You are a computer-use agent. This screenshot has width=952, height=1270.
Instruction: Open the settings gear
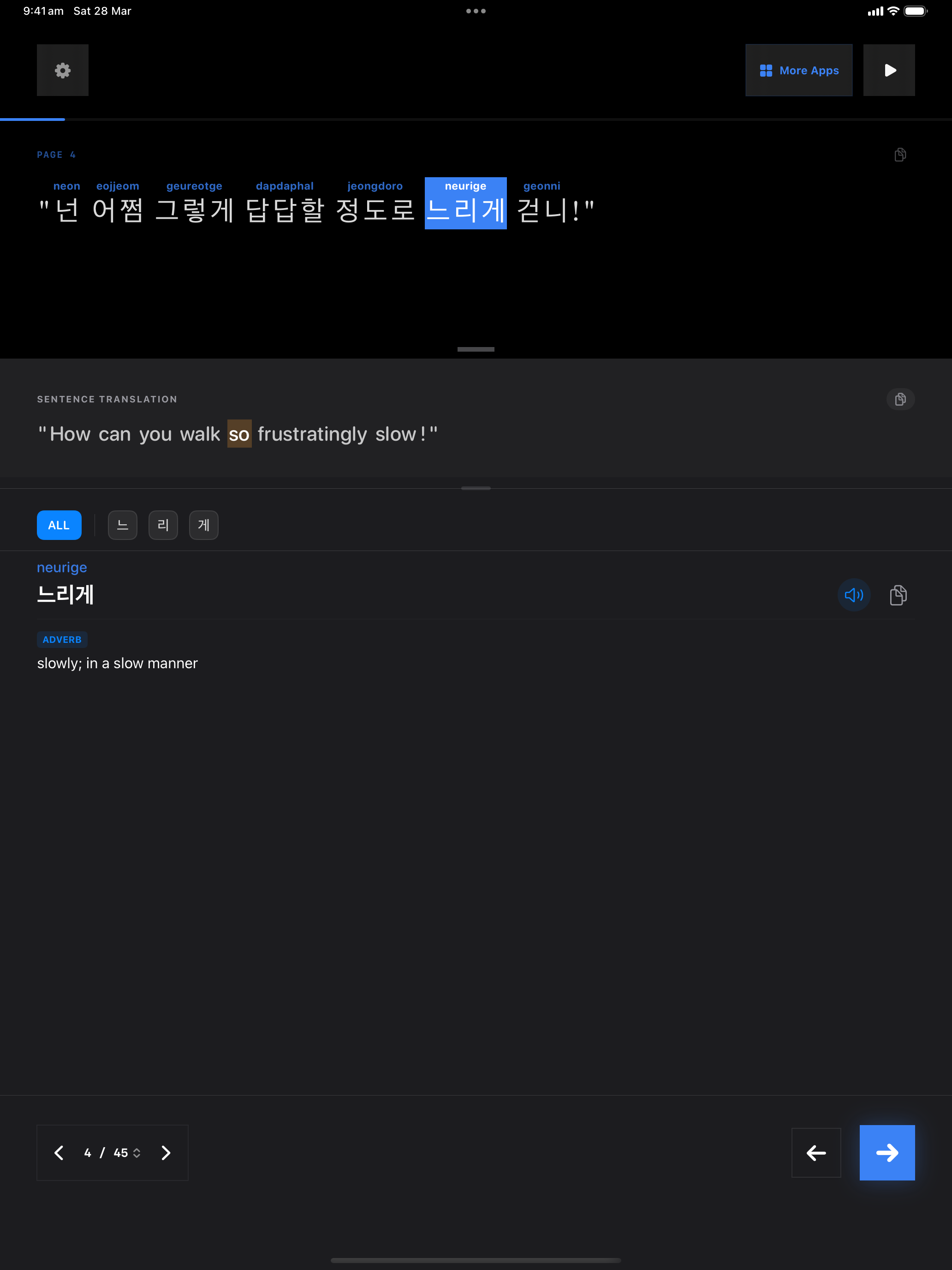[x=63, y=70]
